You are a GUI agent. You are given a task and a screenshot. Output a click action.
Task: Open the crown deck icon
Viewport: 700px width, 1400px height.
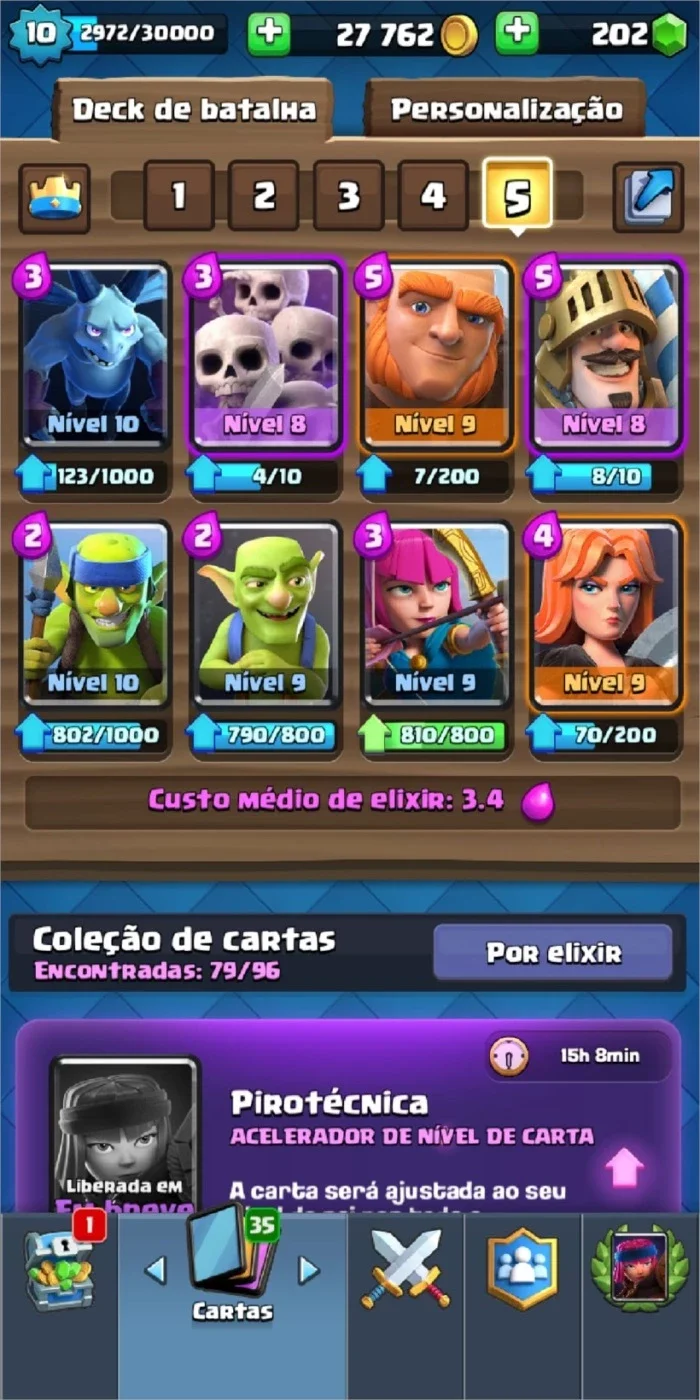tap(54, 197)
